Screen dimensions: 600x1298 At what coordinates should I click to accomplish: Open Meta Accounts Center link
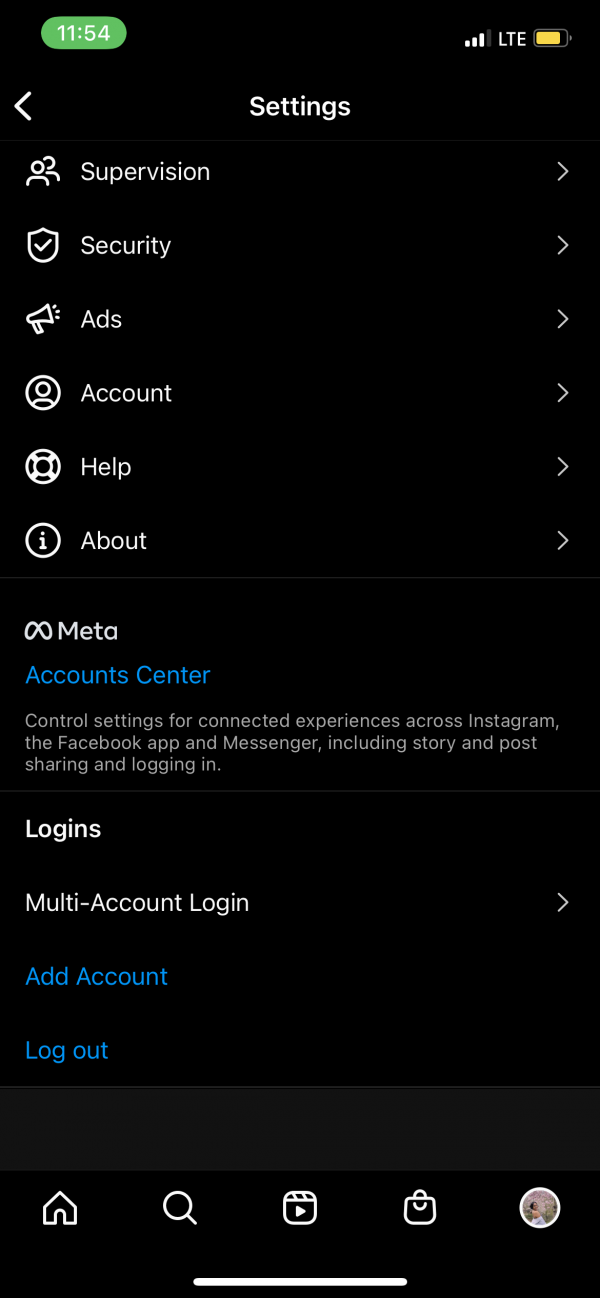click(x=118, y=675)
